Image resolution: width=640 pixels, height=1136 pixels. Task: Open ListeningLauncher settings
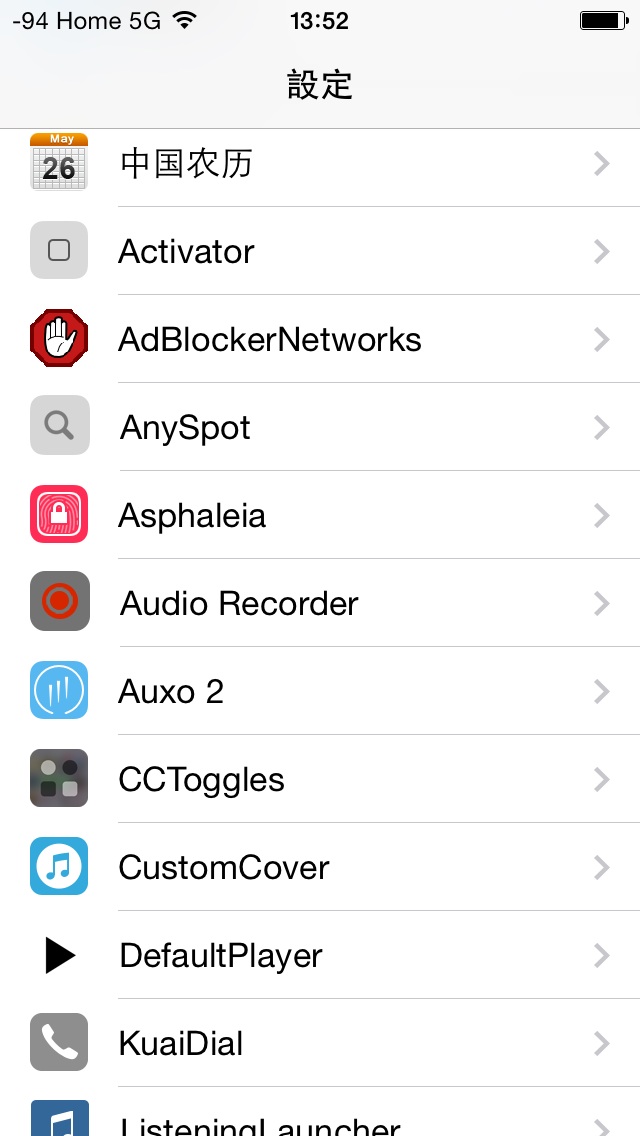(320, 1112)
